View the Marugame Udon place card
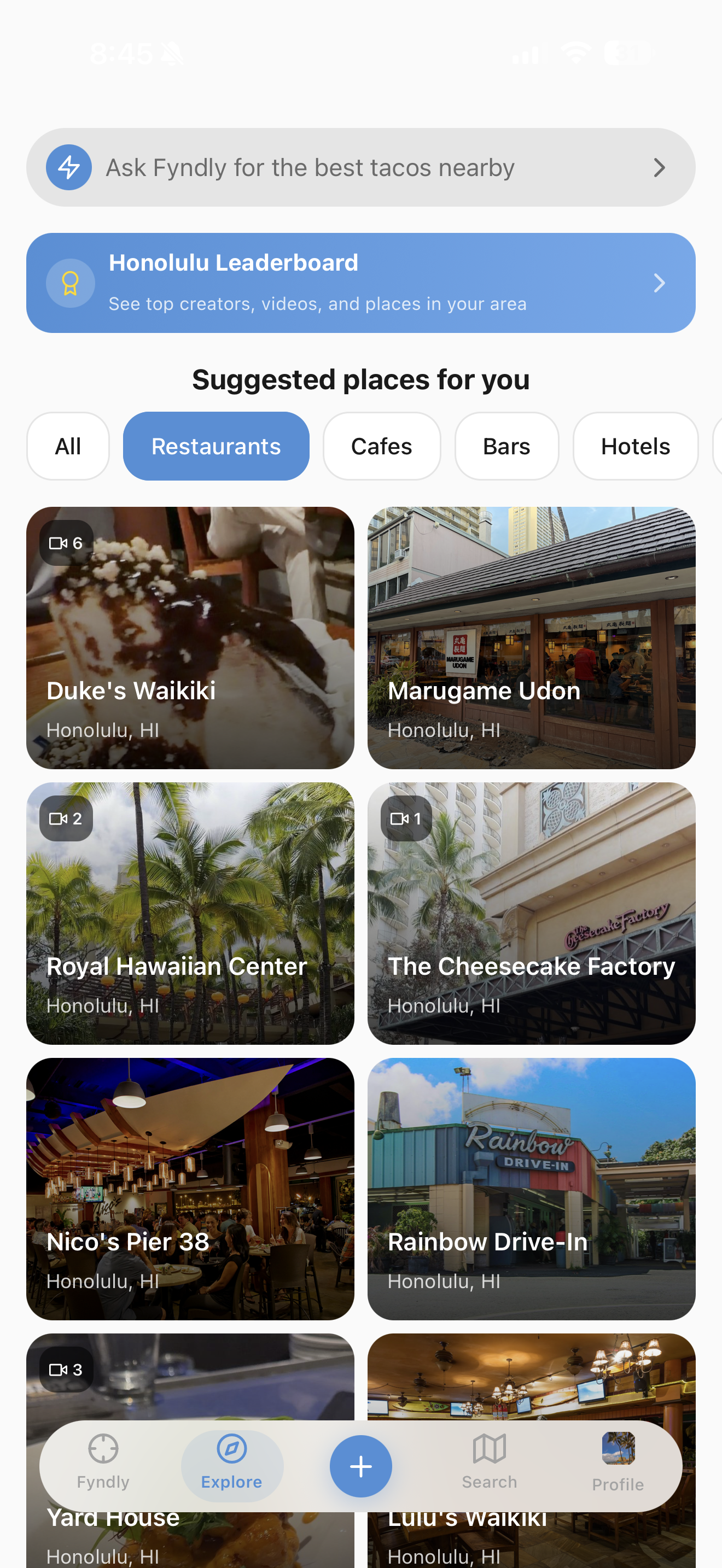Viewport: 722px width, 1568px height. pyautogui.click(x=531, y=637)
